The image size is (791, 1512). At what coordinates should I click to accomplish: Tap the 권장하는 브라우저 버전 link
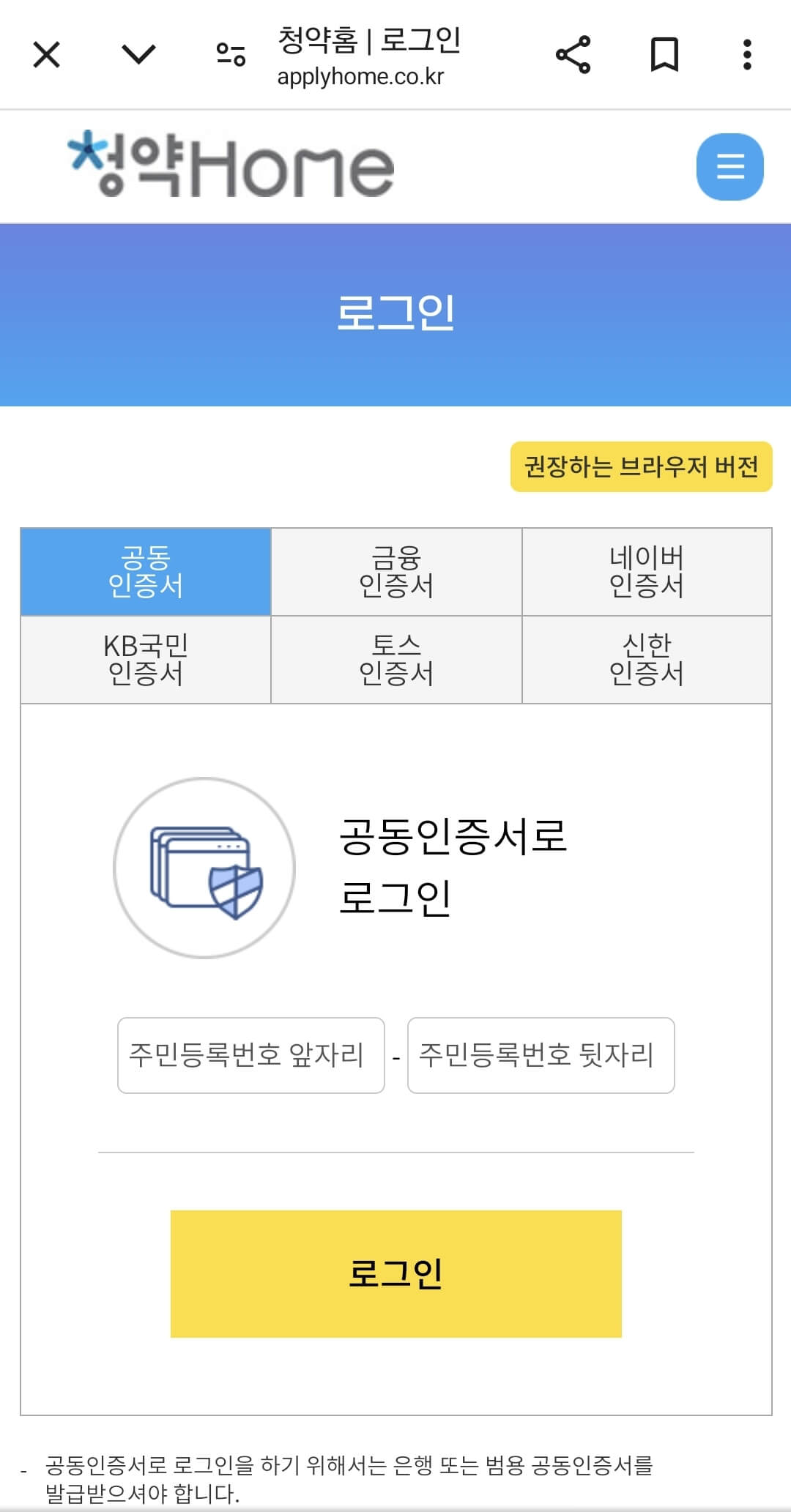(x=642, y=463)
